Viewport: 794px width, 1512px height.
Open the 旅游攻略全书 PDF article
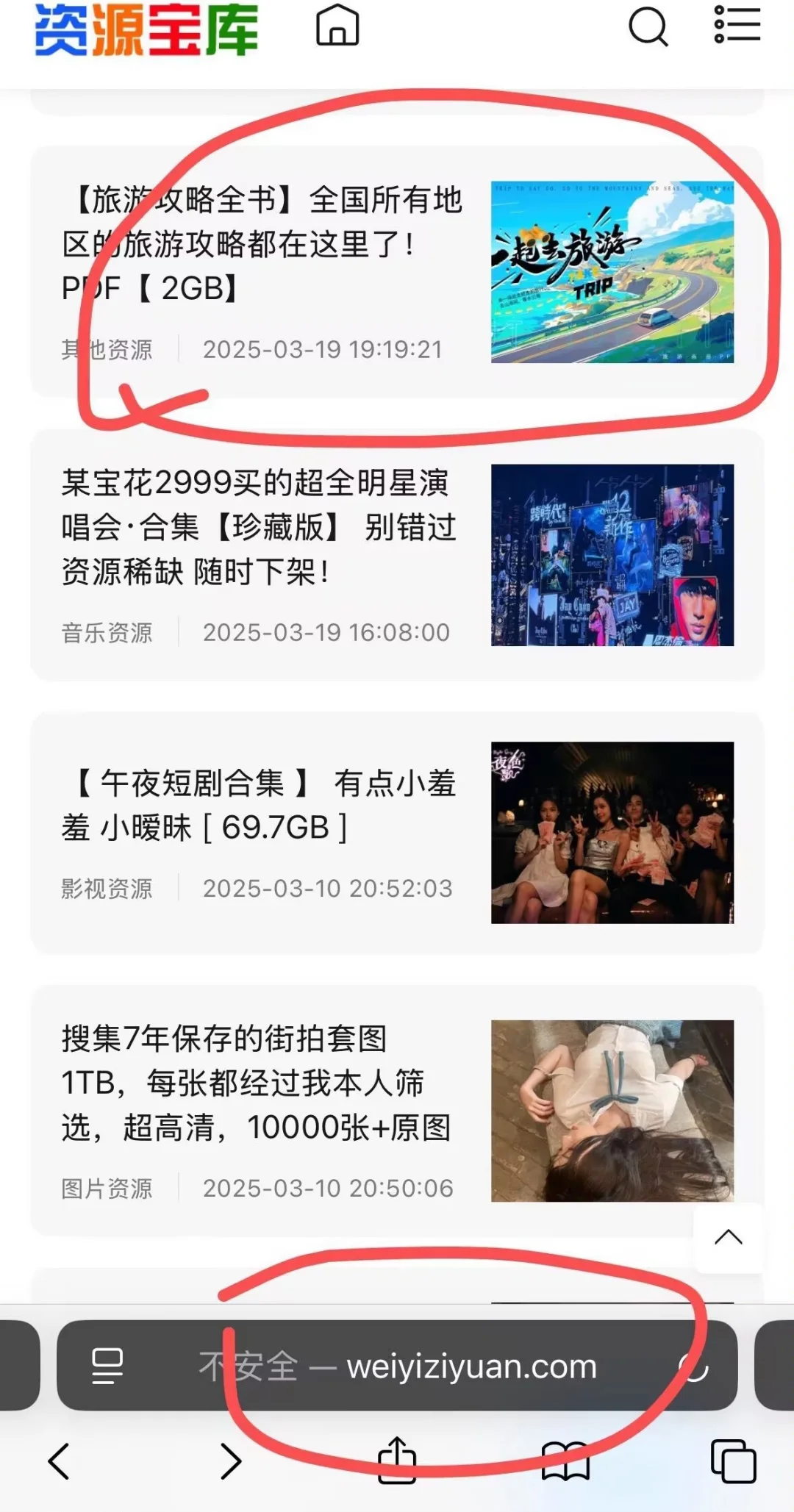pyautogui.click(x=261, y=243)
